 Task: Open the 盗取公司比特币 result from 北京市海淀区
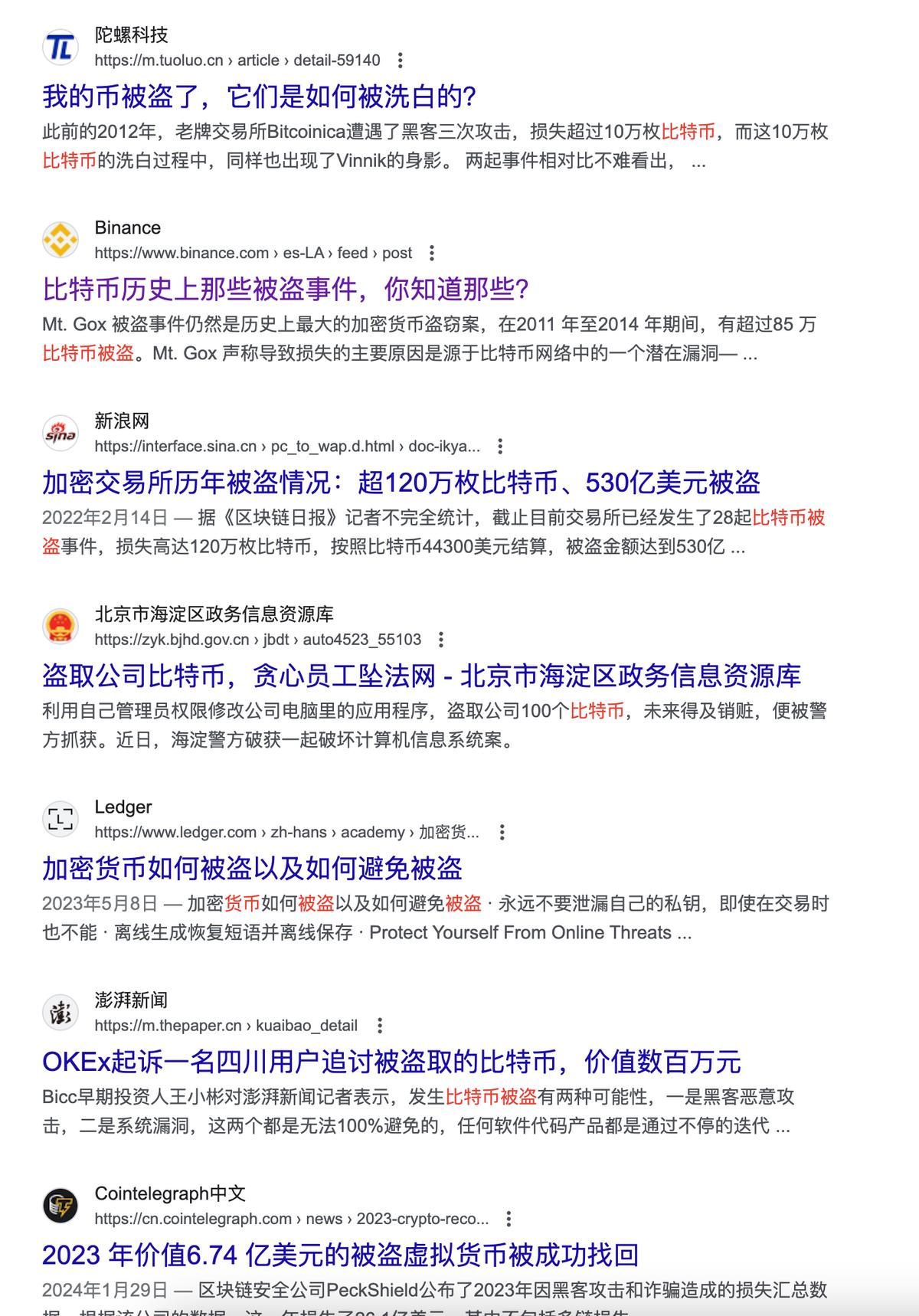point(421,676)
